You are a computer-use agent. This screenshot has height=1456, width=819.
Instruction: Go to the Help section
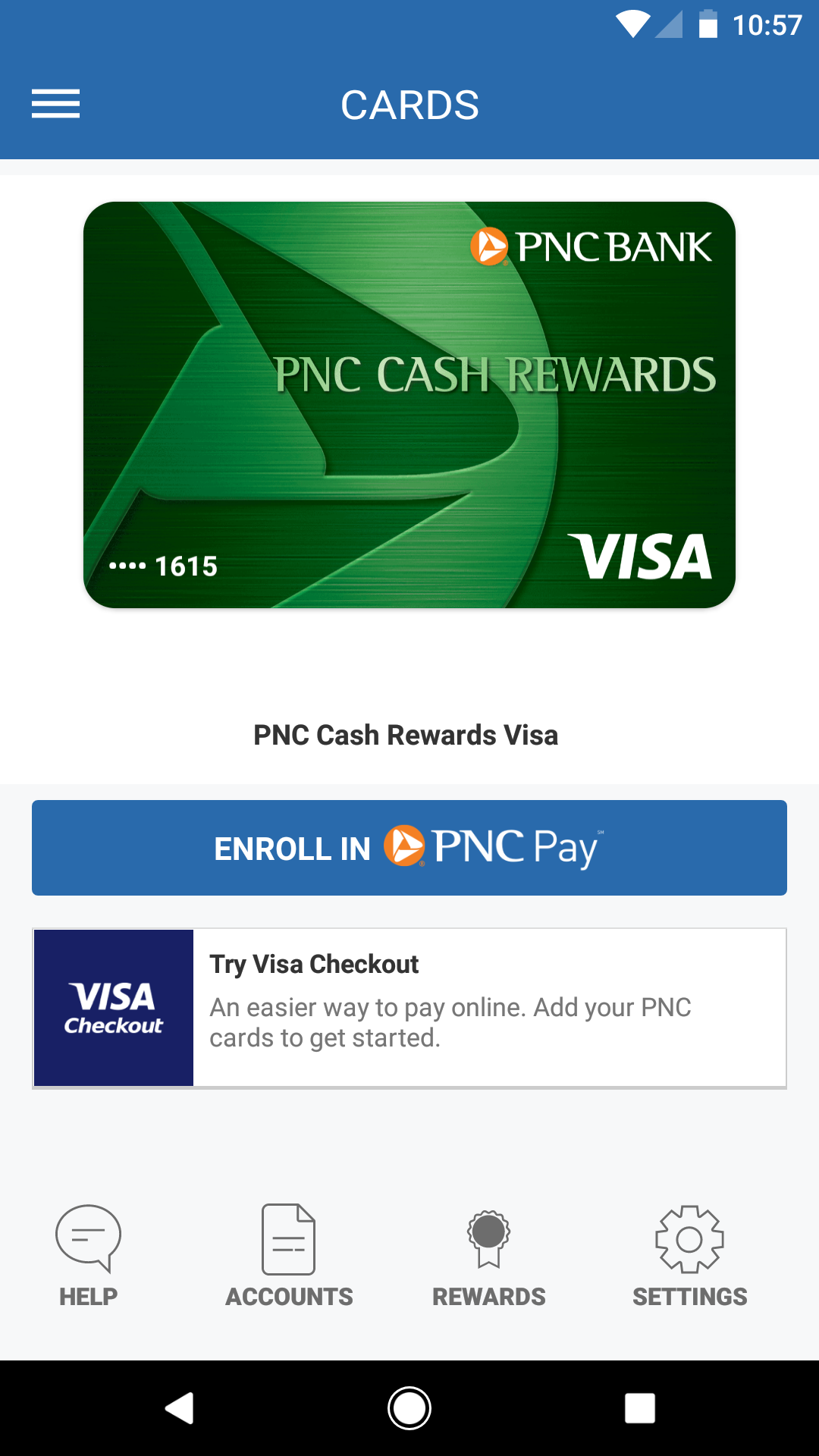pyautogui.click(x=88, y=1255)
